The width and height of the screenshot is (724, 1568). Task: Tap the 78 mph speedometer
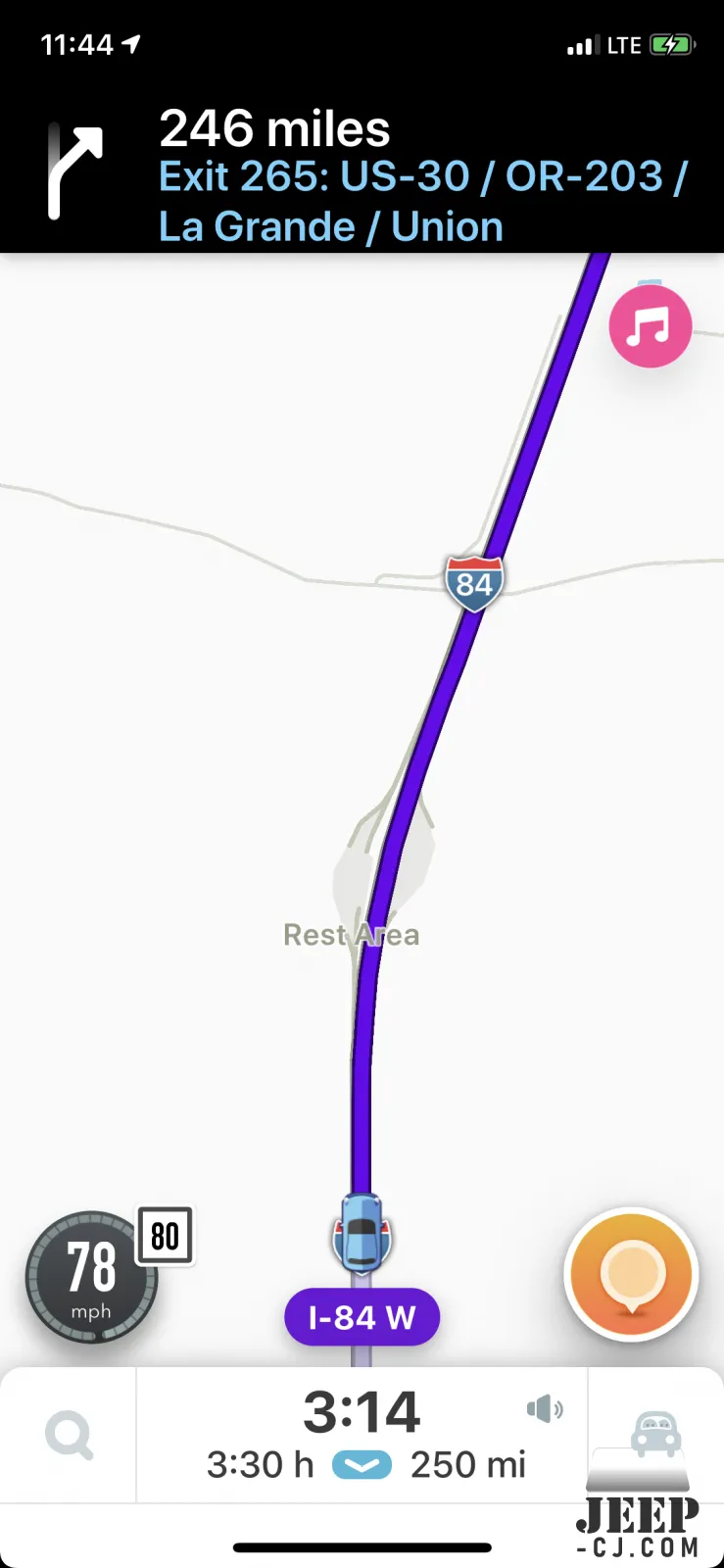pos(91,1276)
